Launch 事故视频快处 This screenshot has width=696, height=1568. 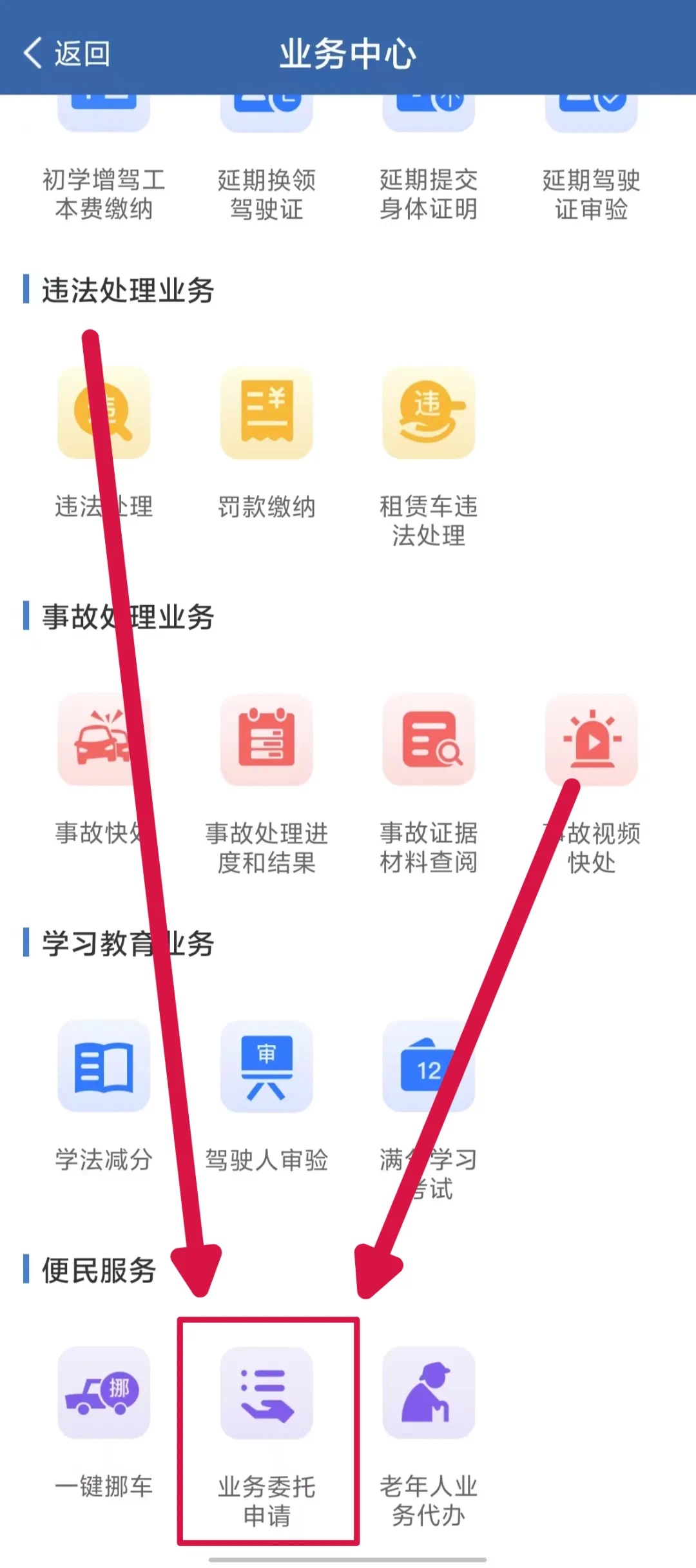(591, 740)
